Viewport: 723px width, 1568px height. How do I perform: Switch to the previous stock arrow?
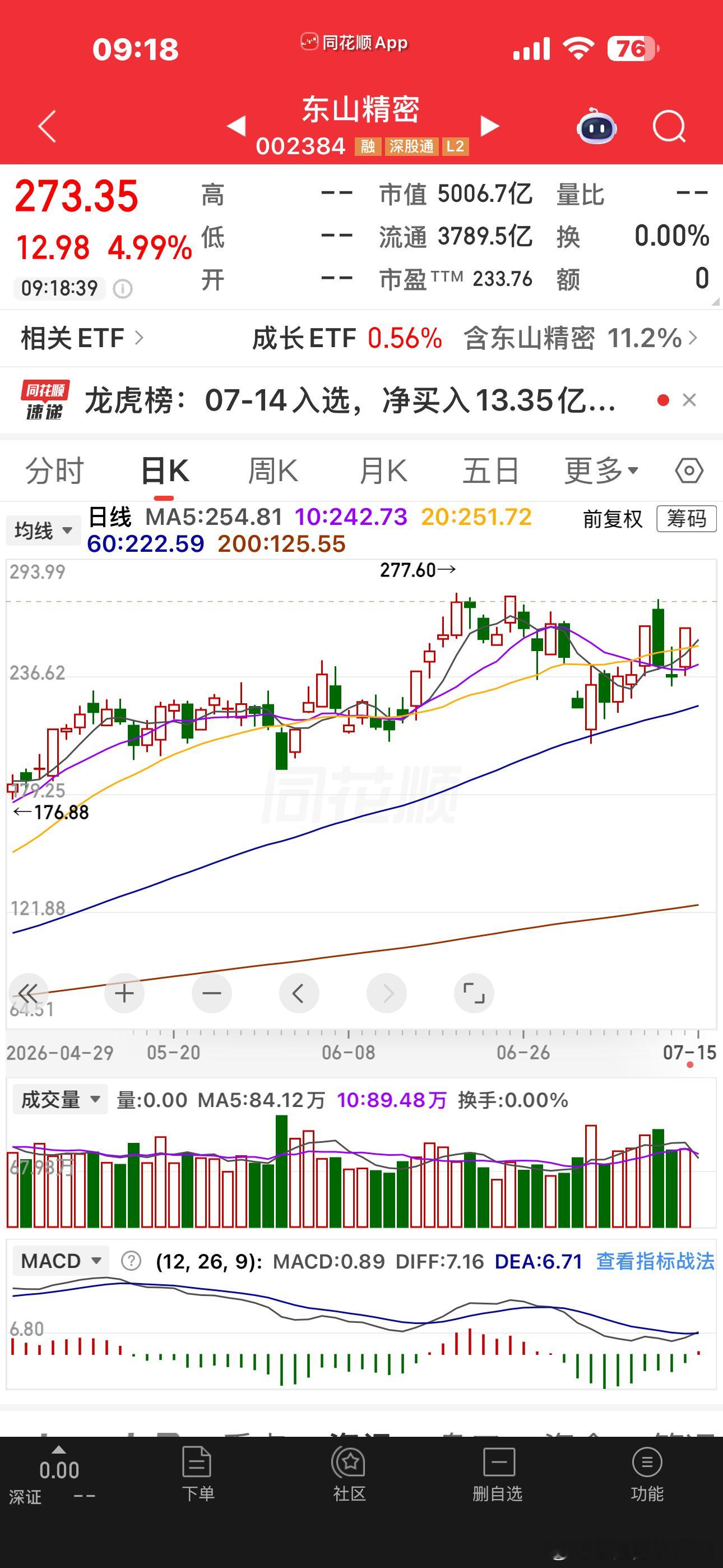[x=236, y=126]
